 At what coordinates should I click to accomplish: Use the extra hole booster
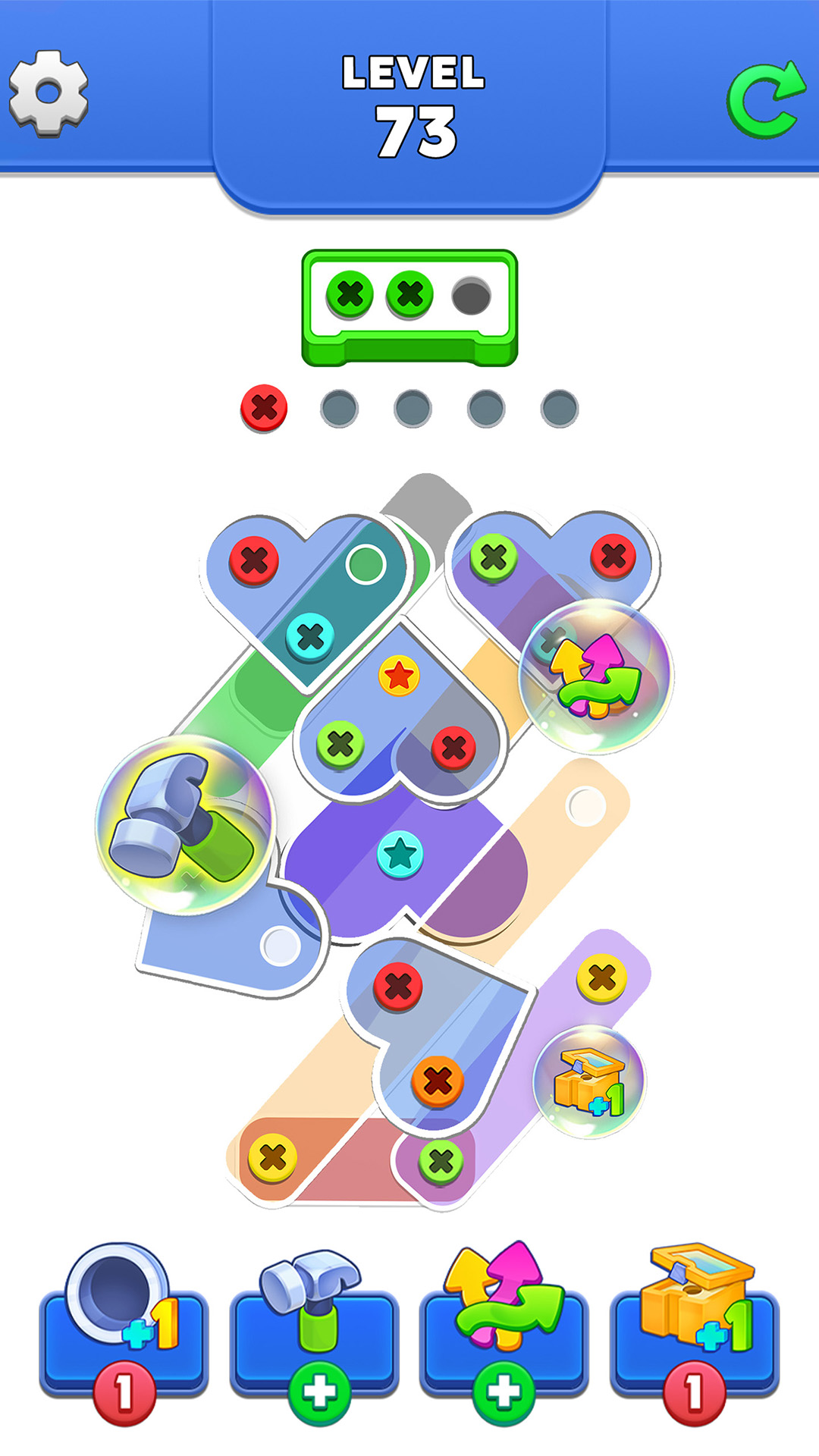124,1321
